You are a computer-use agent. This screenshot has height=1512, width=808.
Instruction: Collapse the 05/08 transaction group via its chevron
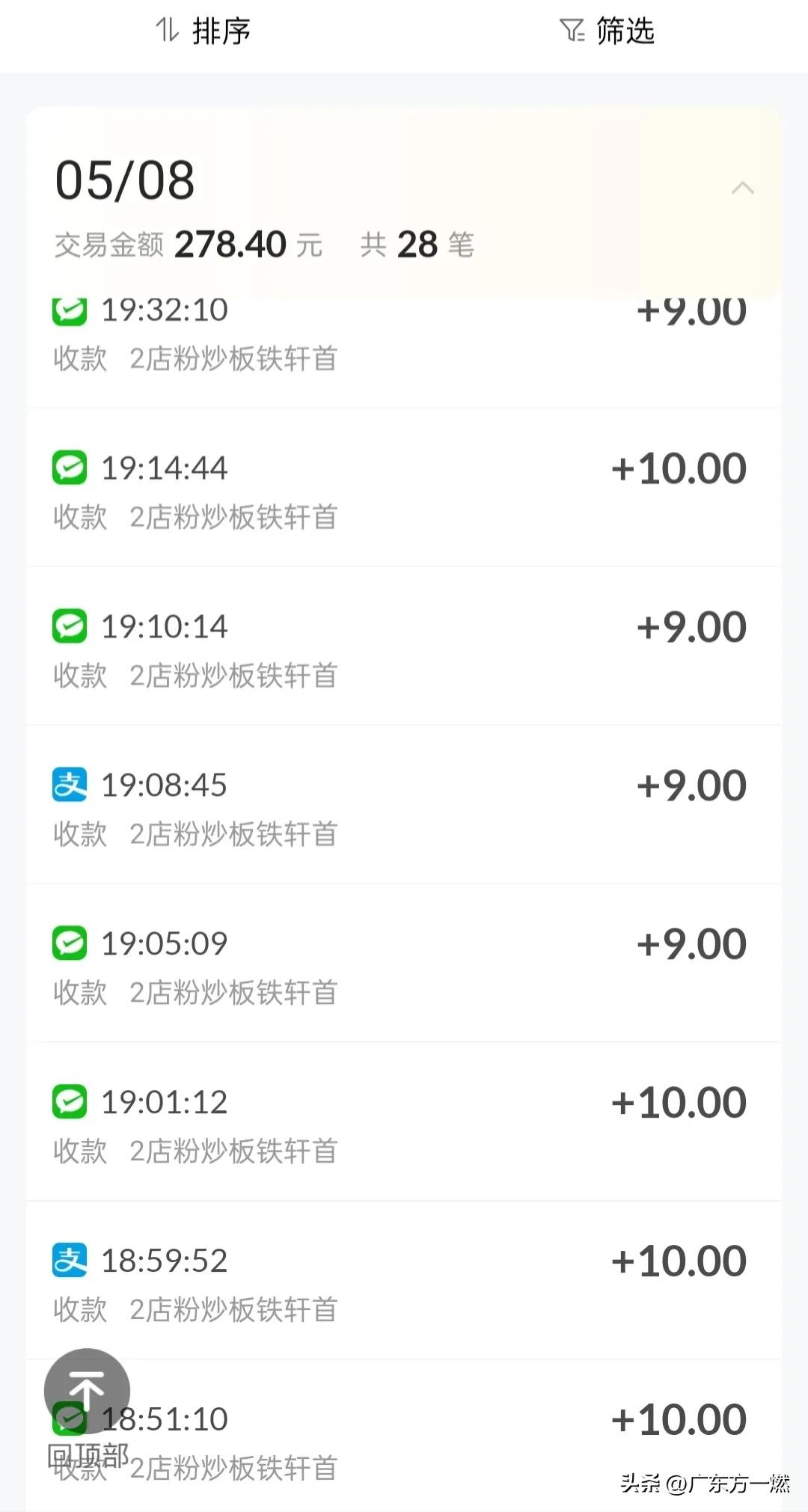742,189
